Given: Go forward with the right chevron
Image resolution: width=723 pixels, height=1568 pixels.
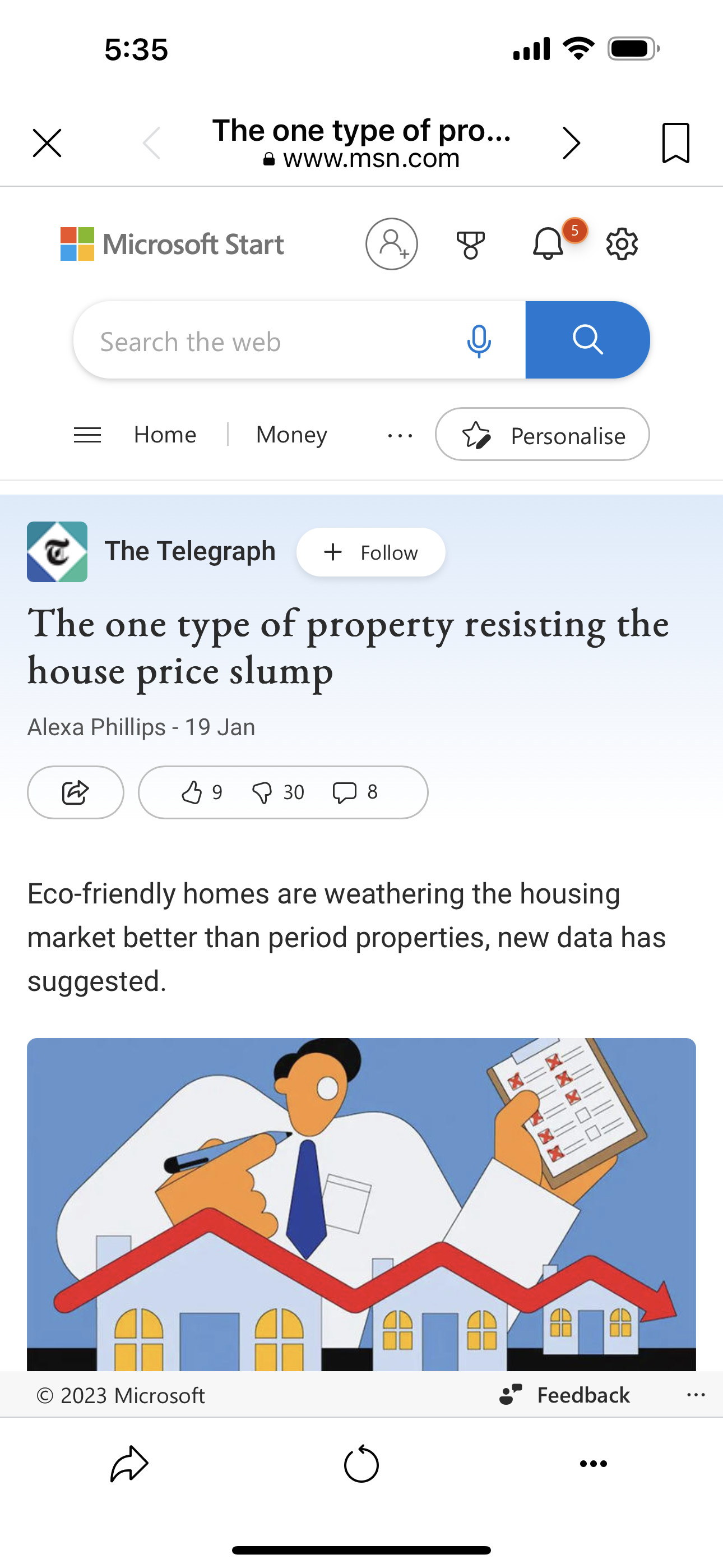Looking at the screenshot, I should pyautogui.click(x=571, y=144).
